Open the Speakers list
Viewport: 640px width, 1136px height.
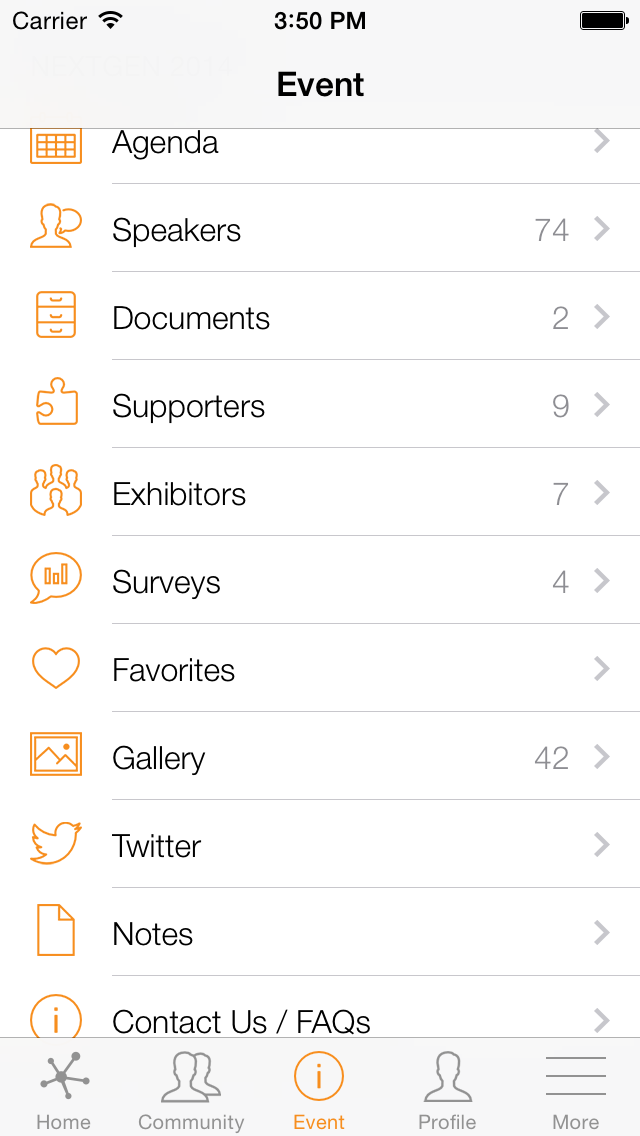pos(320,228)
